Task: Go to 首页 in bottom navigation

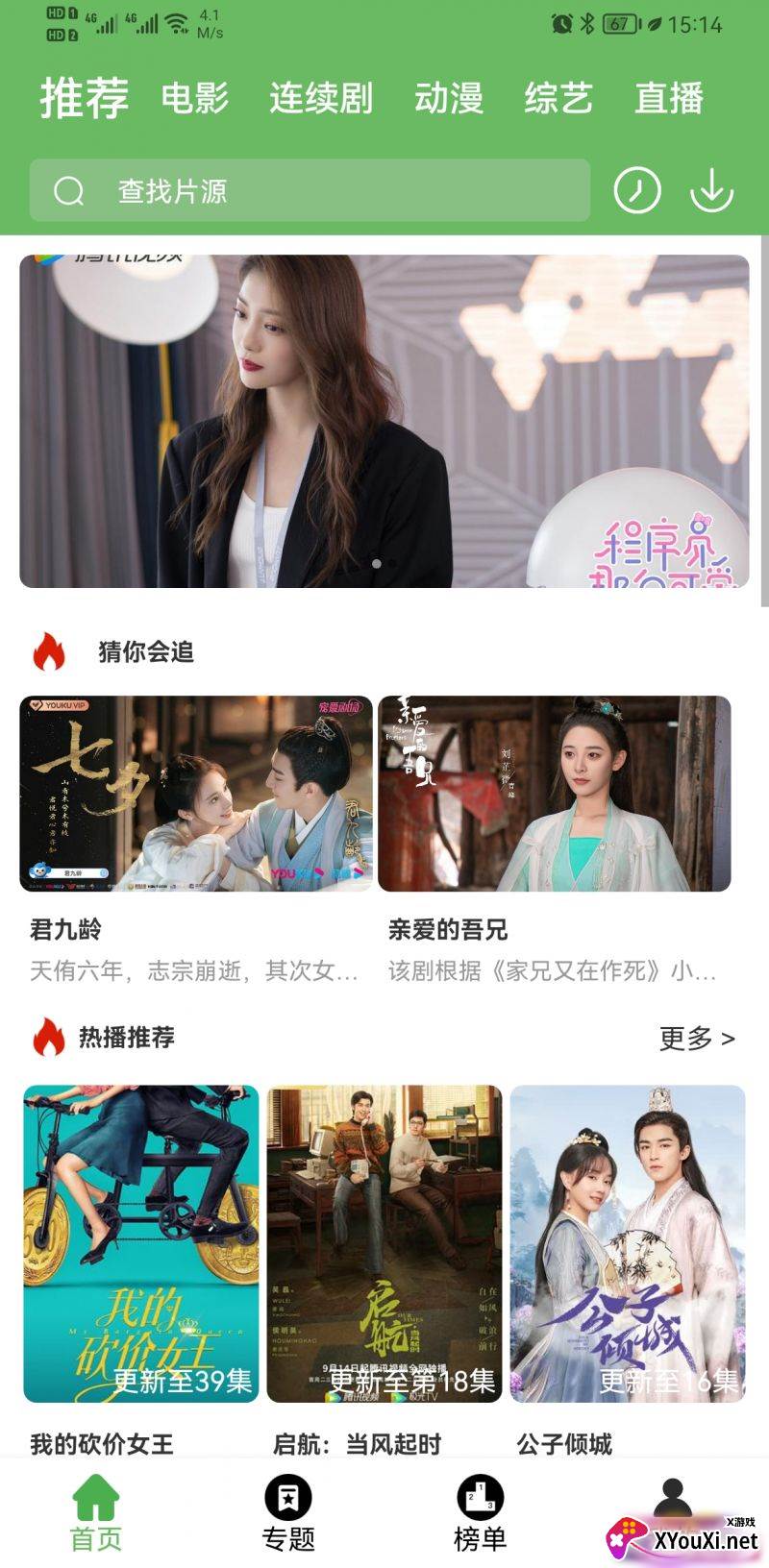Action: point(96,1513)
